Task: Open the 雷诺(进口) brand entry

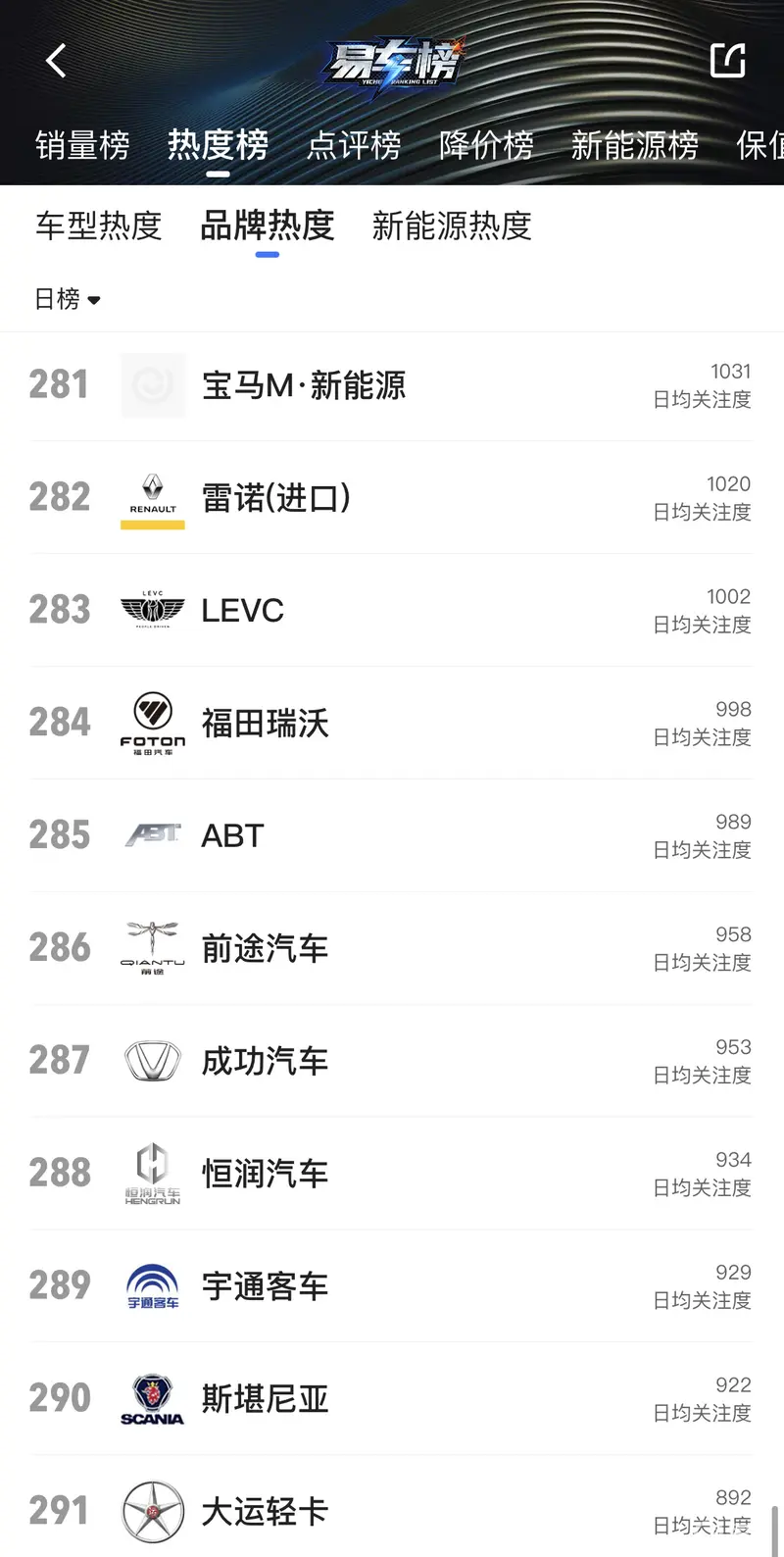Action: (x=392, y=497)
